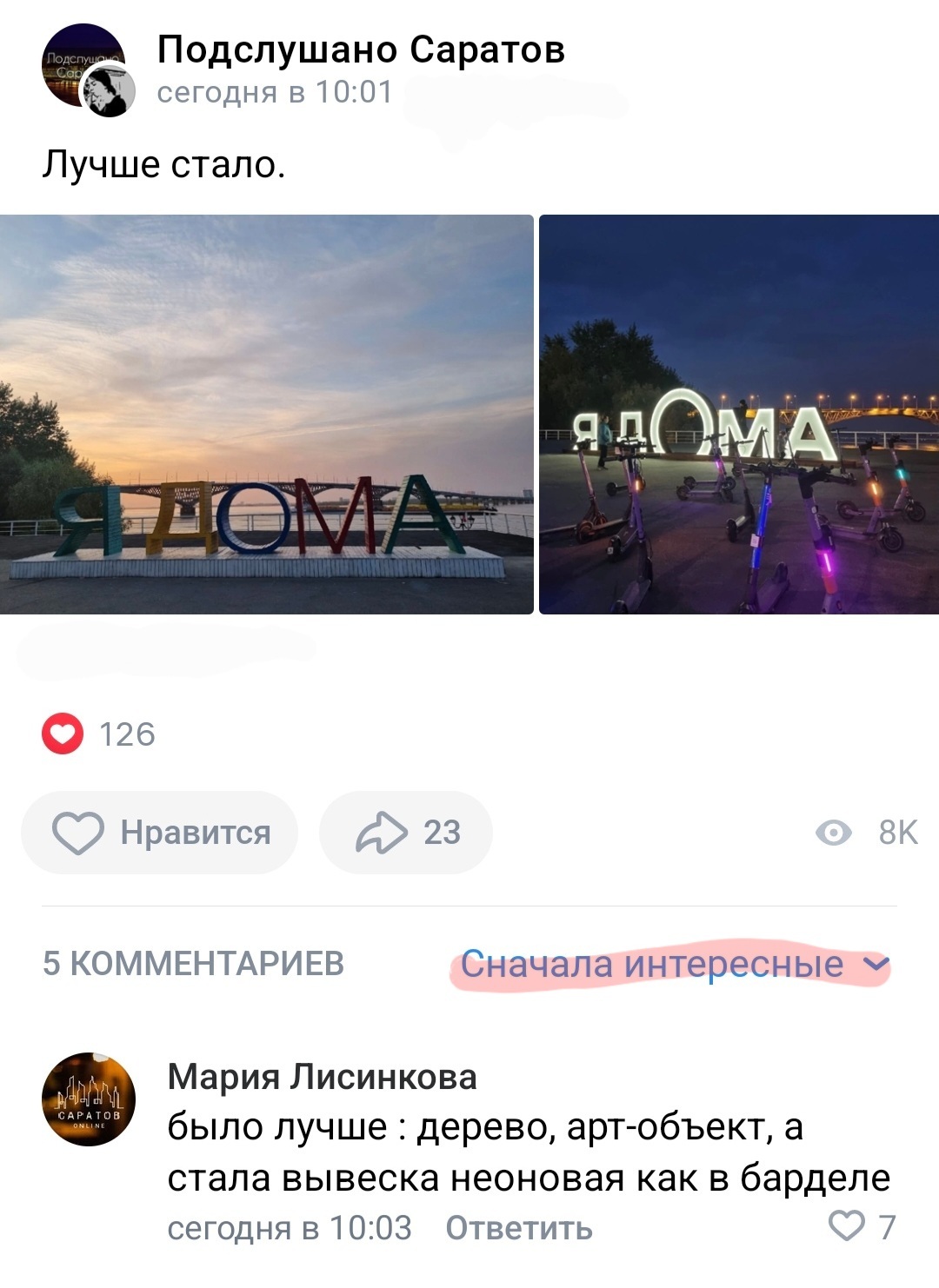Open Мария Лисинкова's profile avatar
939x1288 pixels.
[89, 1099]
